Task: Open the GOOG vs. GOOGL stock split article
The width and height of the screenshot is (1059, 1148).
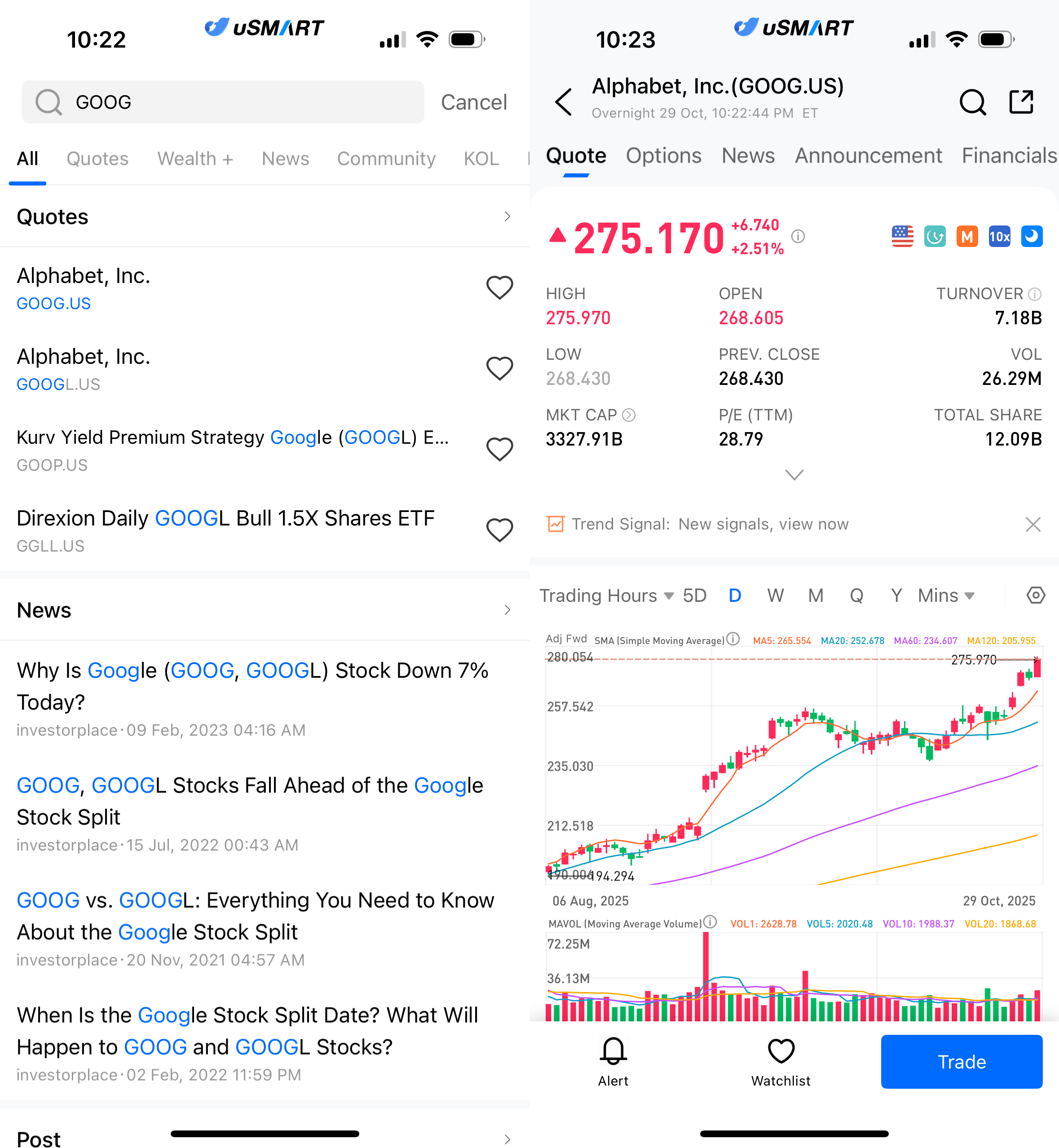Action: [x=255, y=916]
